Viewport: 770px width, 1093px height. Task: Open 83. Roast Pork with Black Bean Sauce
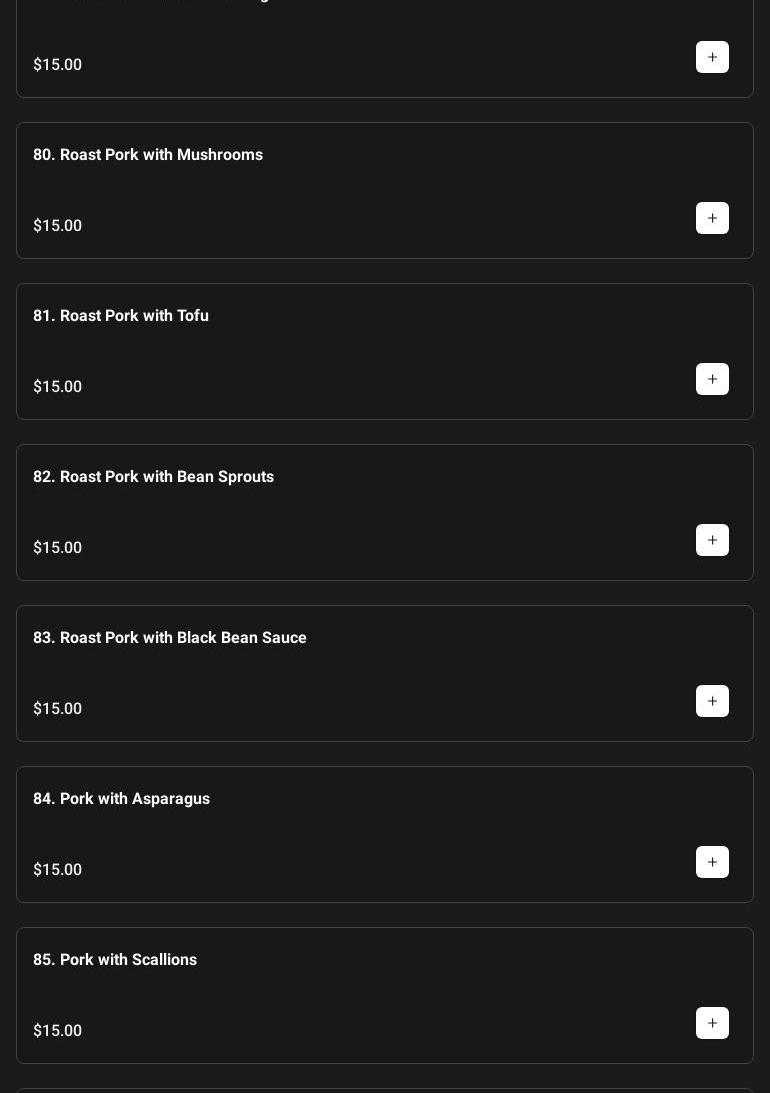pyautogui.click(x=170, y=638)
